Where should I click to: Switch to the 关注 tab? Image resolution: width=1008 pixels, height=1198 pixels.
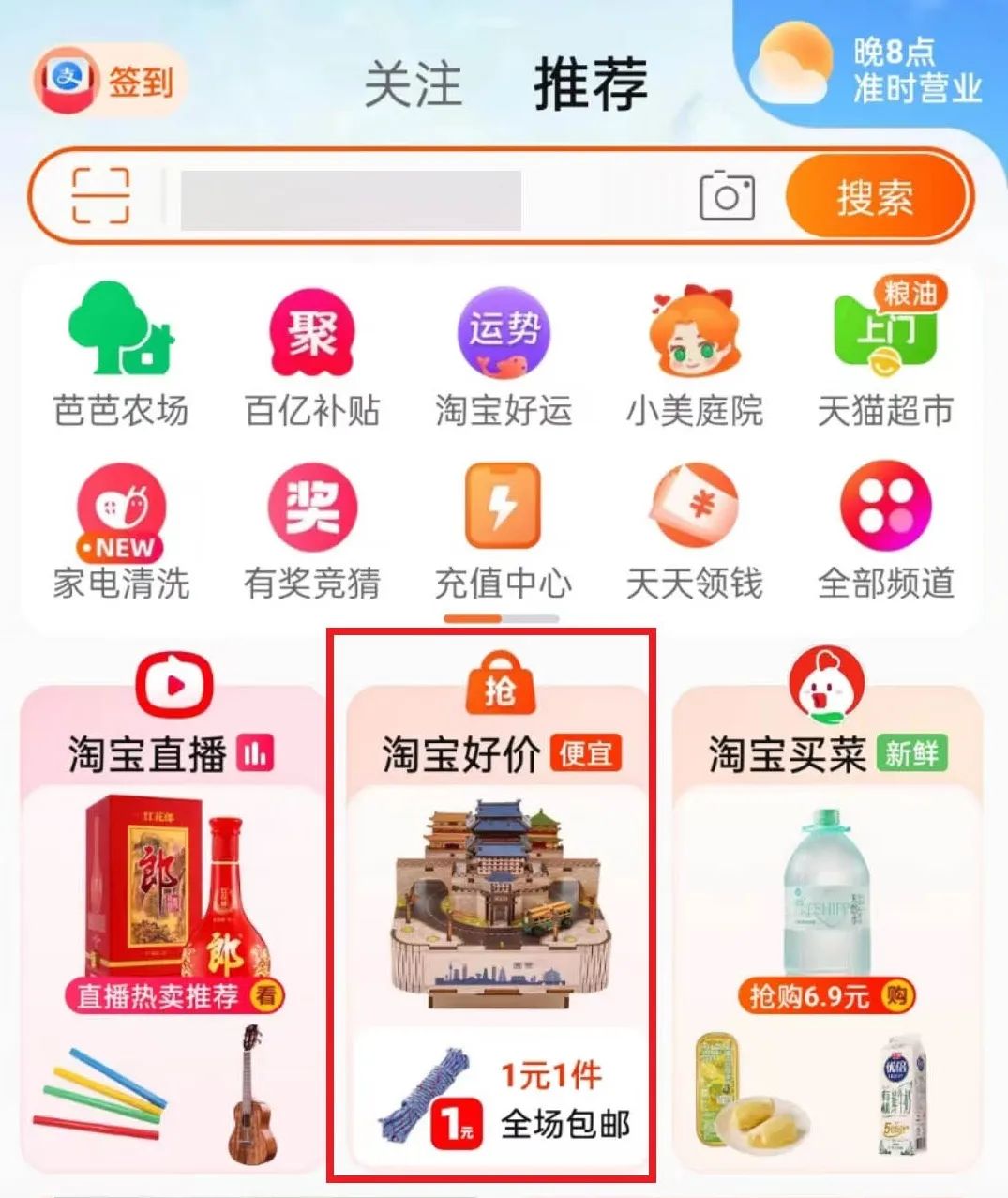413,84
